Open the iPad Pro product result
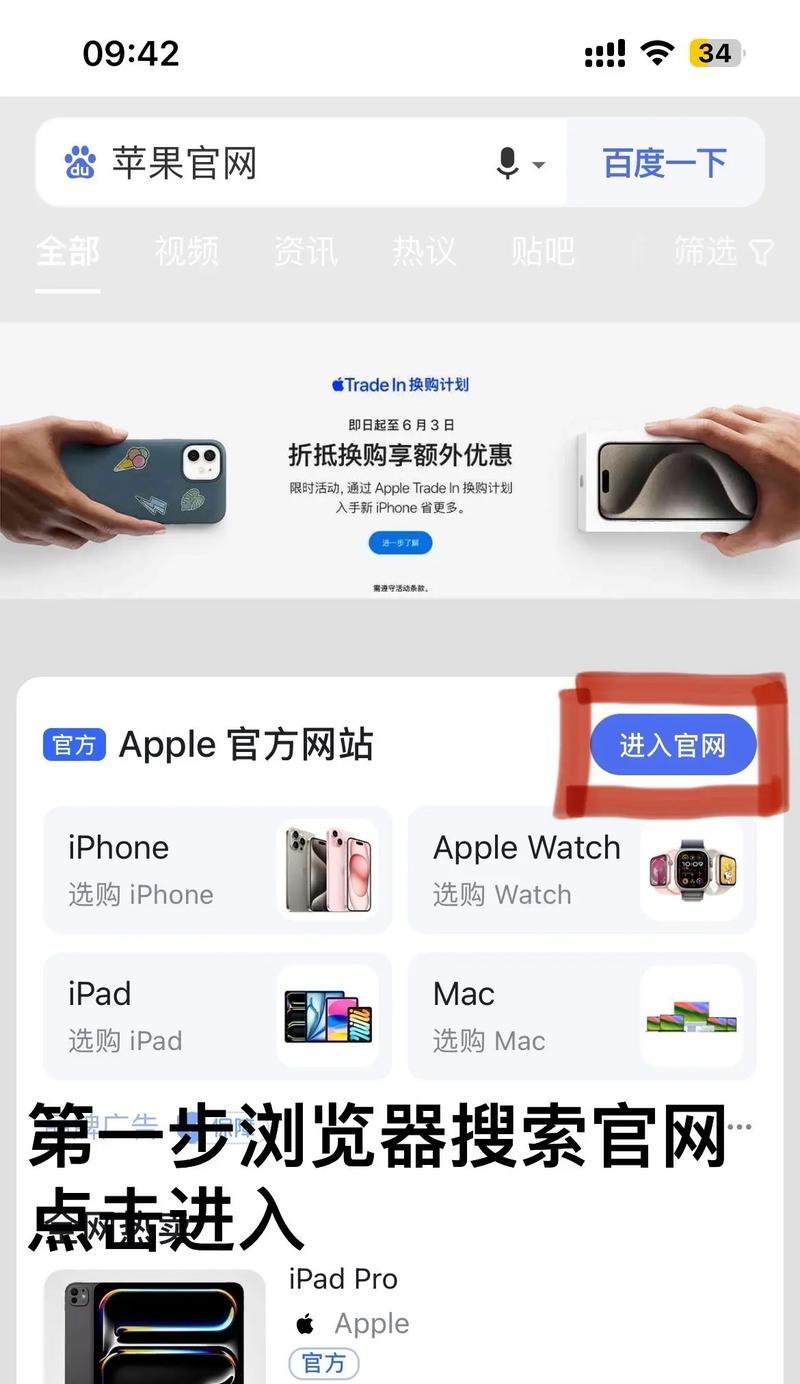The height and width of the screenshot is (1384, 800). (x=343, y=1279)
